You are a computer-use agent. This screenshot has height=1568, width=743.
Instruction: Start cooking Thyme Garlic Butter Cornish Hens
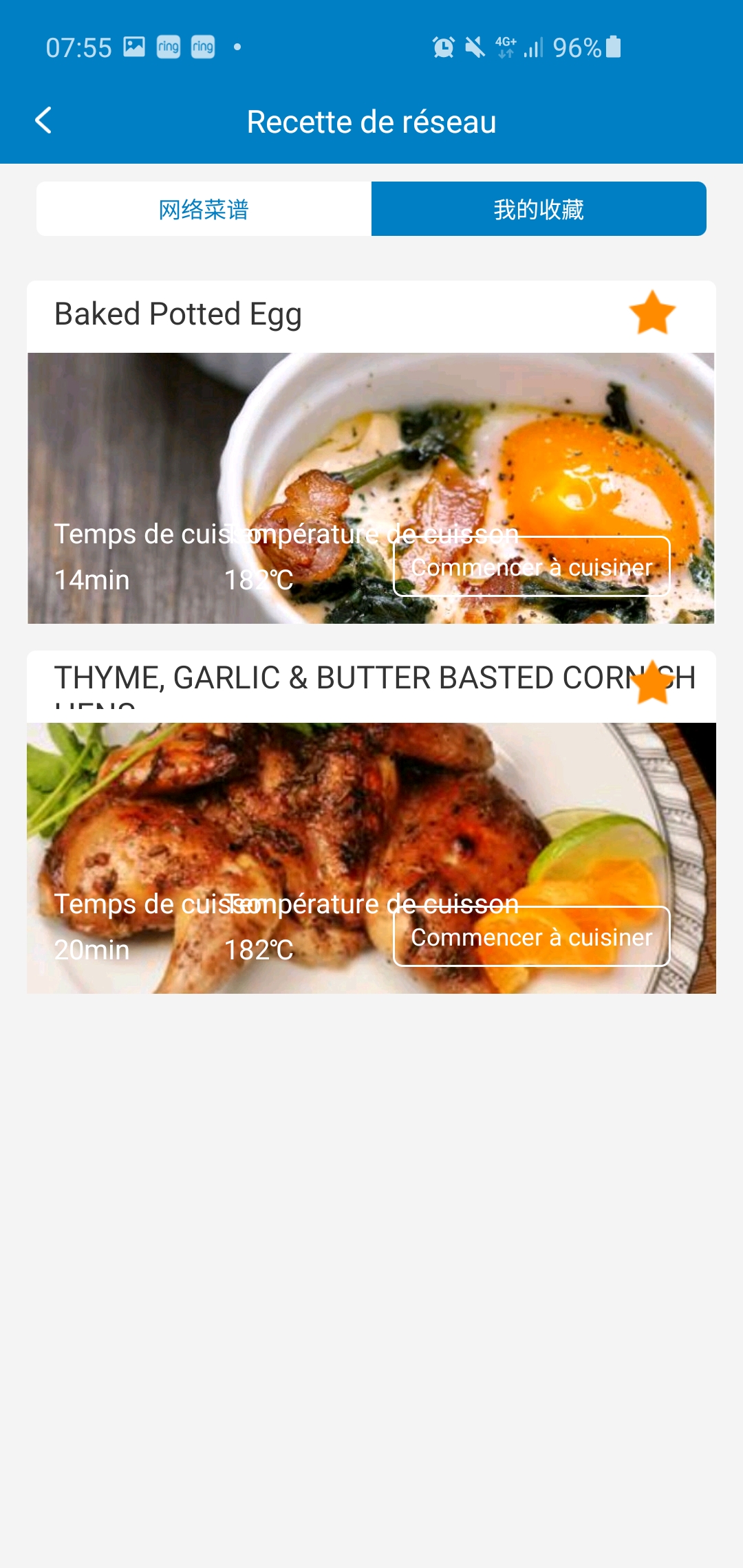click(532, 937)
